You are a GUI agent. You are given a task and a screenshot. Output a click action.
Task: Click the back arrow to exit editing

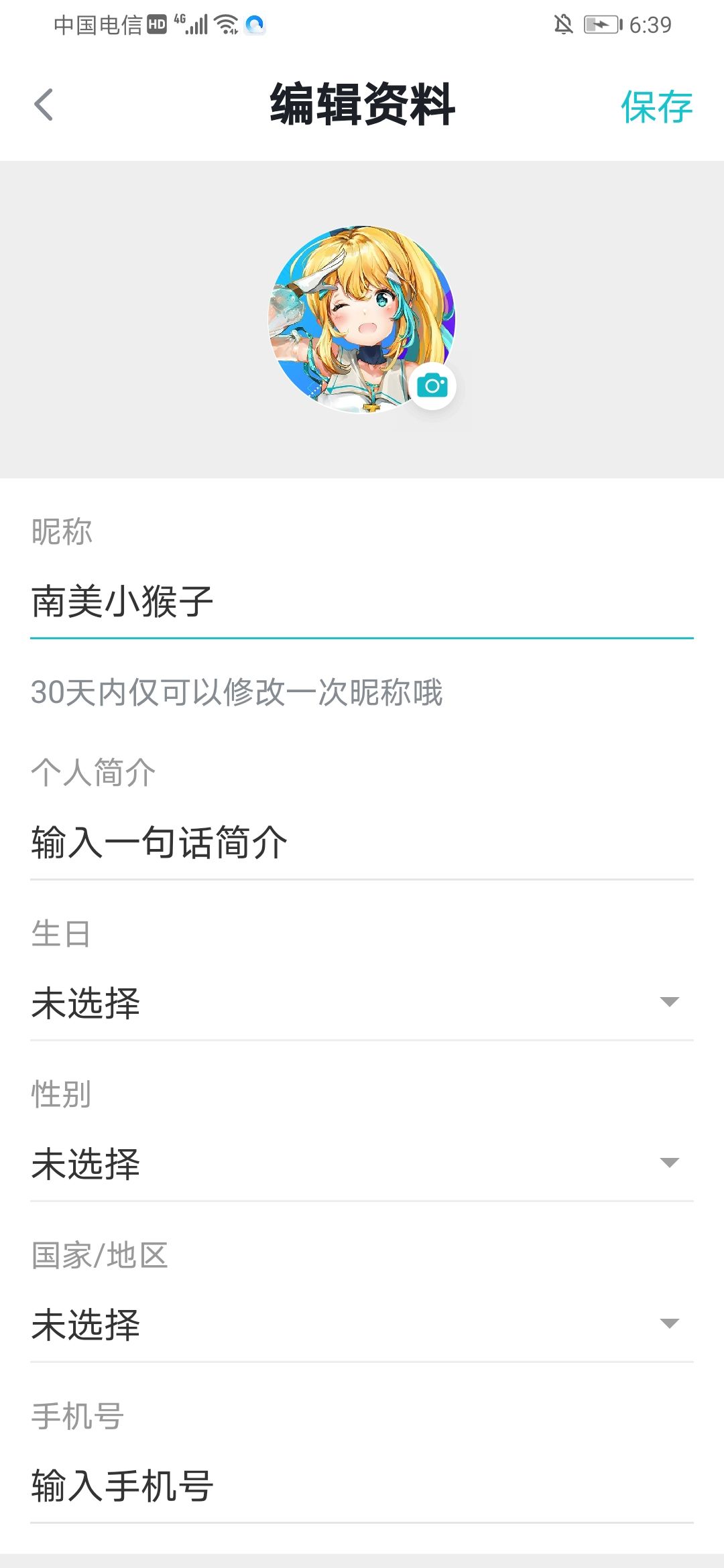pos(44,106)
